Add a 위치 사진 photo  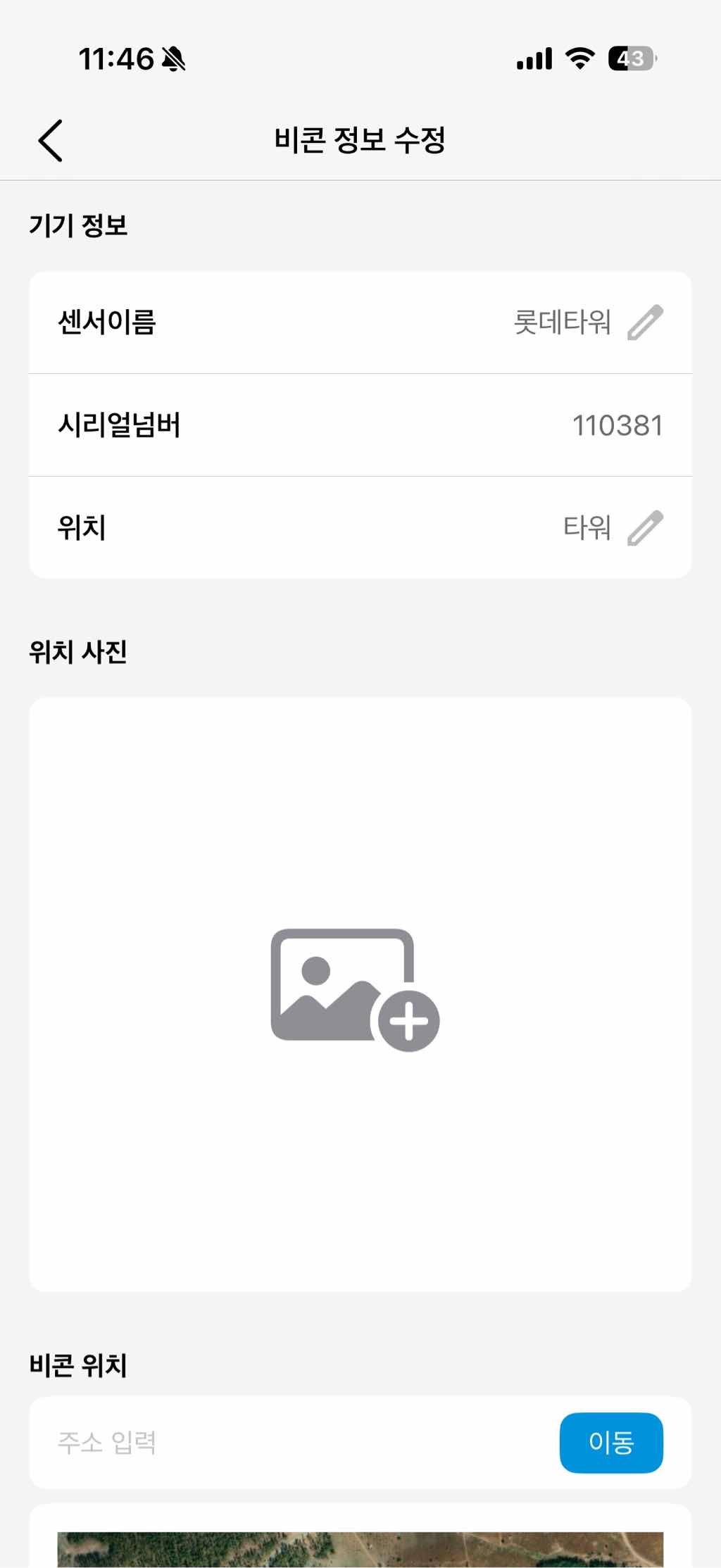point(355,990)
